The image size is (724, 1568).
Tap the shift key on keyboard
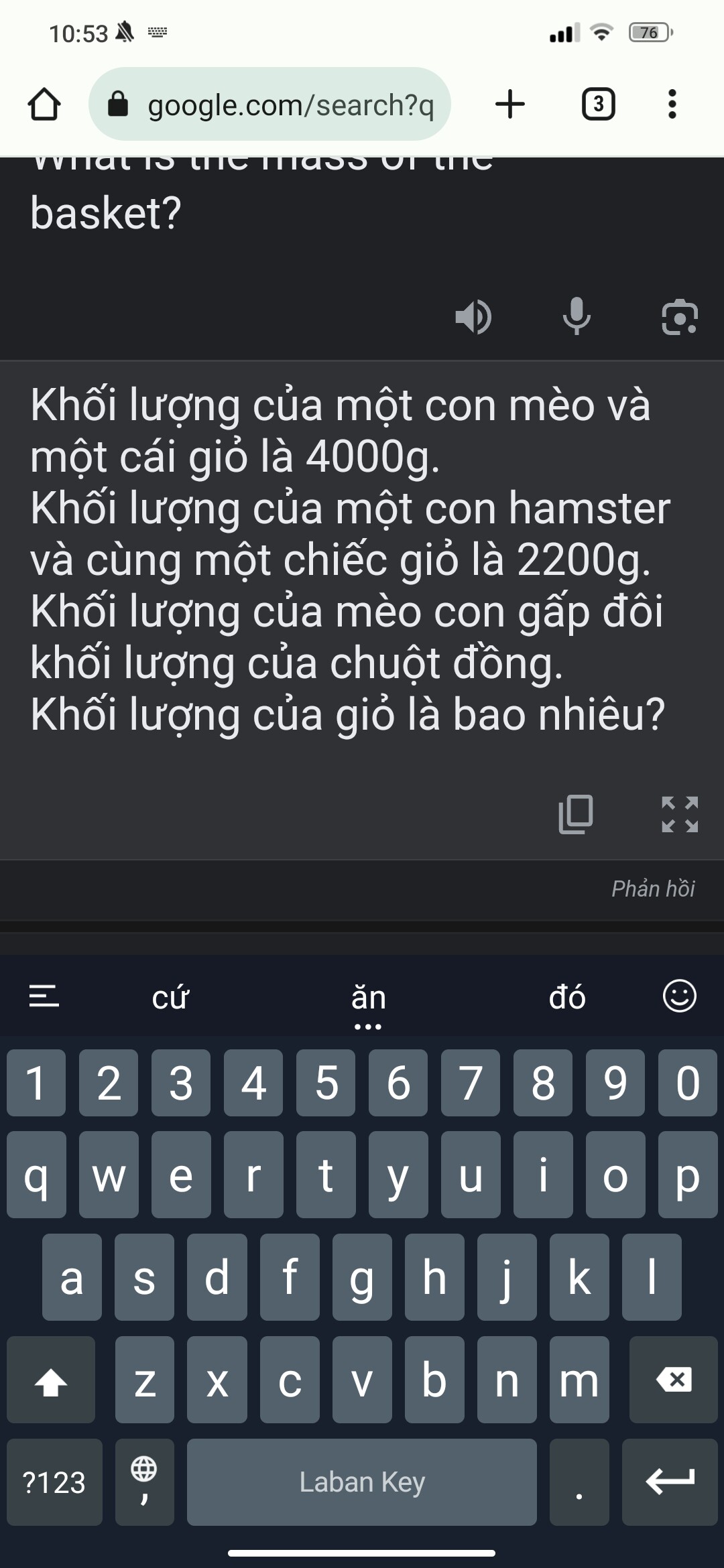pos(51,1380)
